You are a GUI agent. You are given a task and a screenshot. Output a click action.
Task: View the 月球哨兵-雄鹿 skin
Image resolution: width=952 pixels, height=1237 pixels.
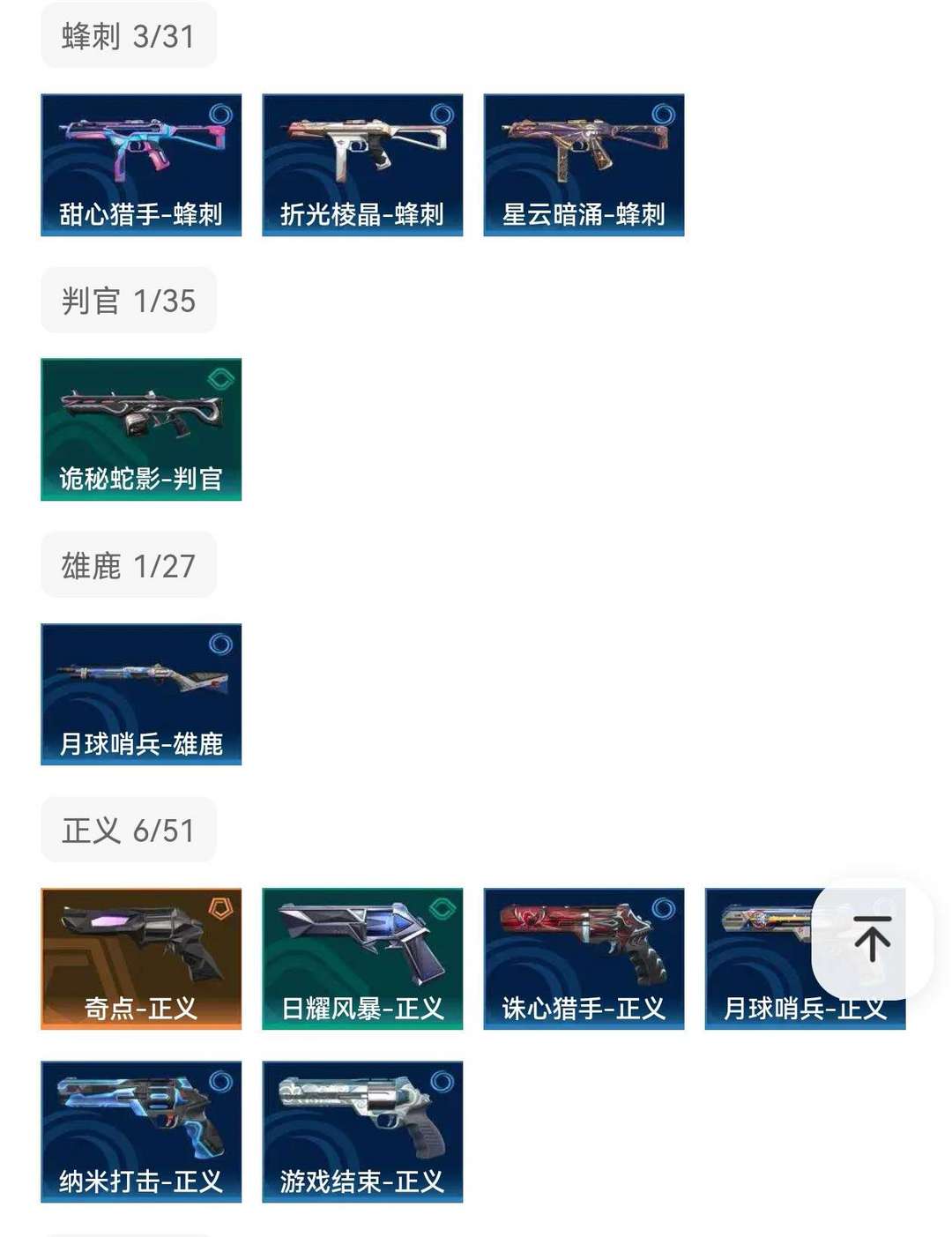click(141, 694)
